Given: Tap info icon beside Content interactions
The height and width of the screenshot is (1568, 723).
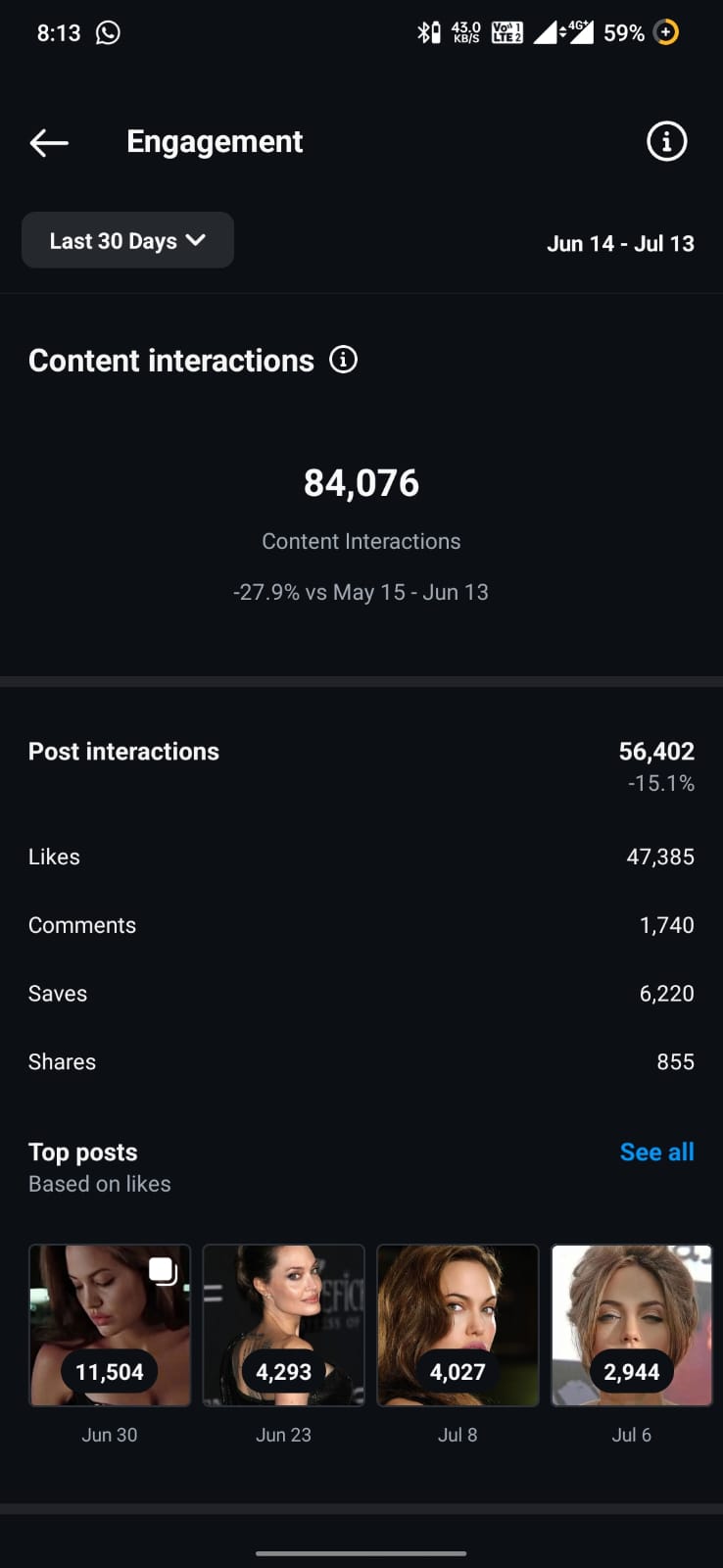Looking at the screenshot, I should pyautogui.click(x=343, y=360).
